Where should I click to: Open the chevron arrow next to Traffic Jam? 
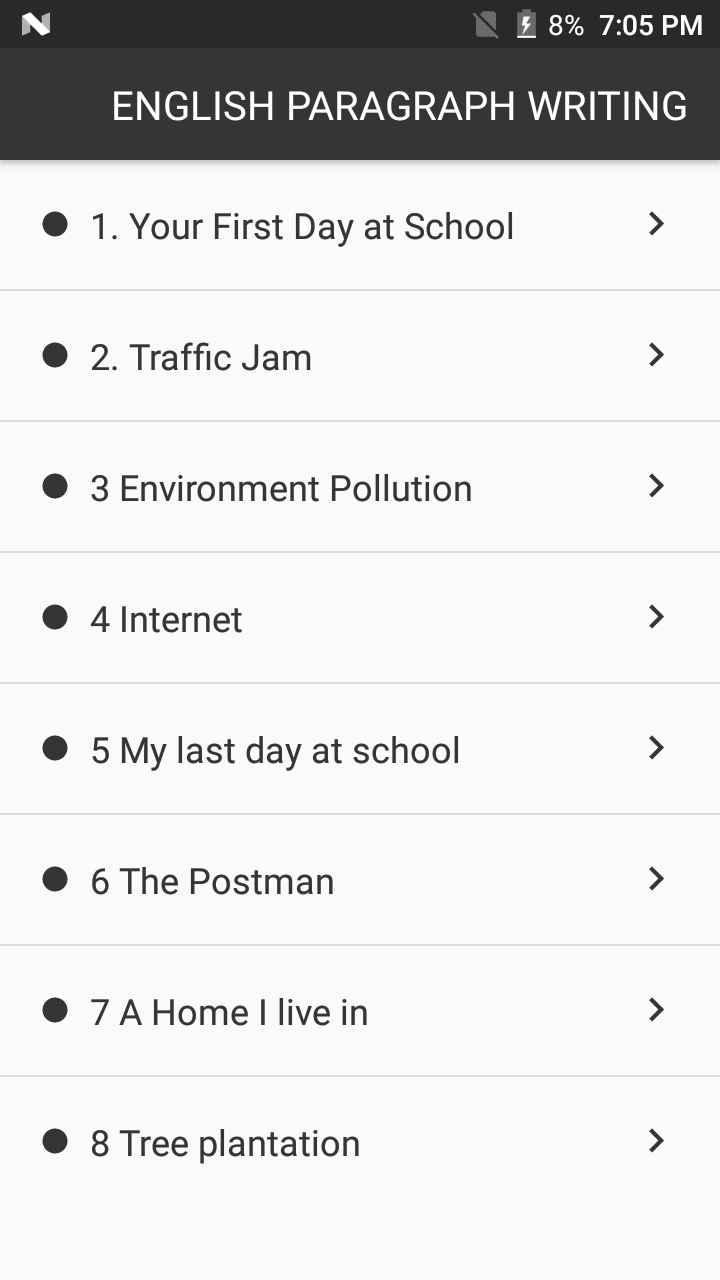(x=656, y=356)
